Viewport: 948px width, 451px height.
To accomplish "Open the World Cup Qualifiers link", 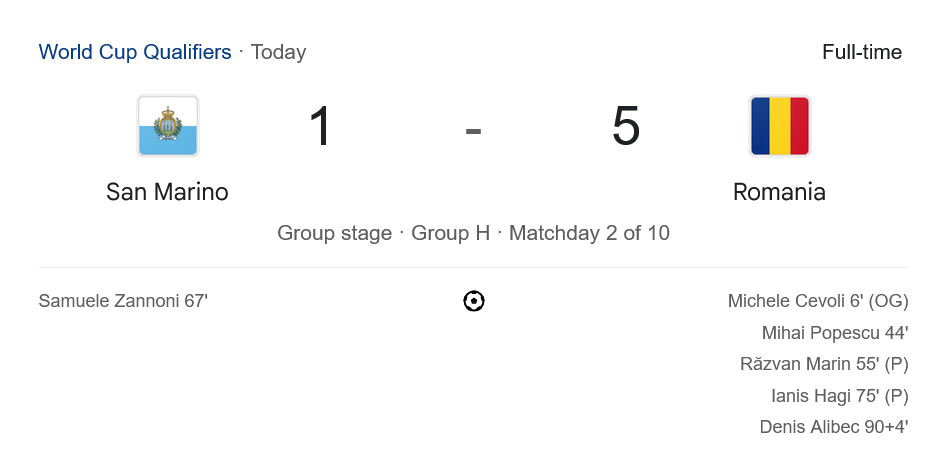I will pos(134,52).
